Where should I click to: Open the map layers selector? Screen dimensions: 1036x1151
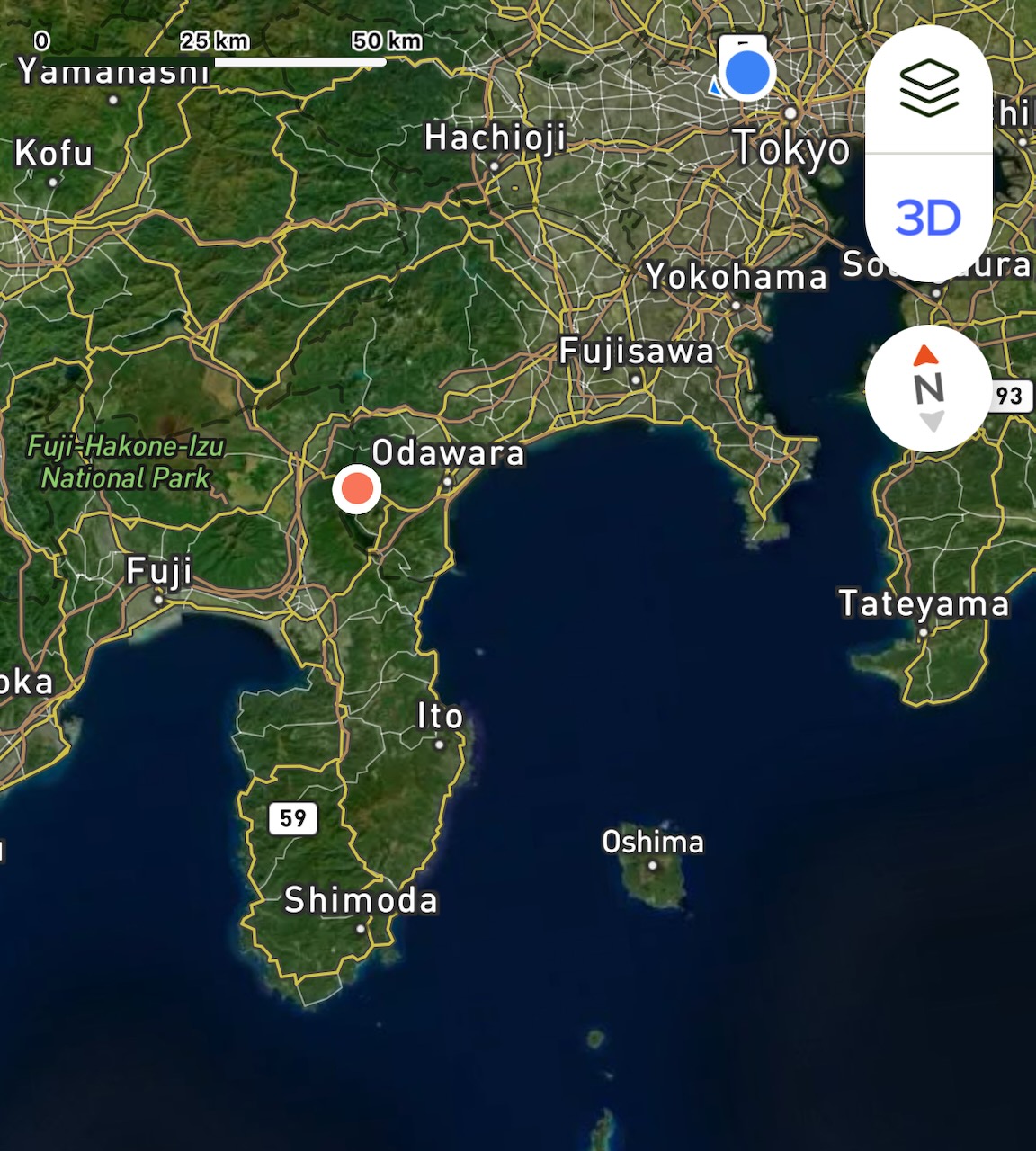(929, 89)
